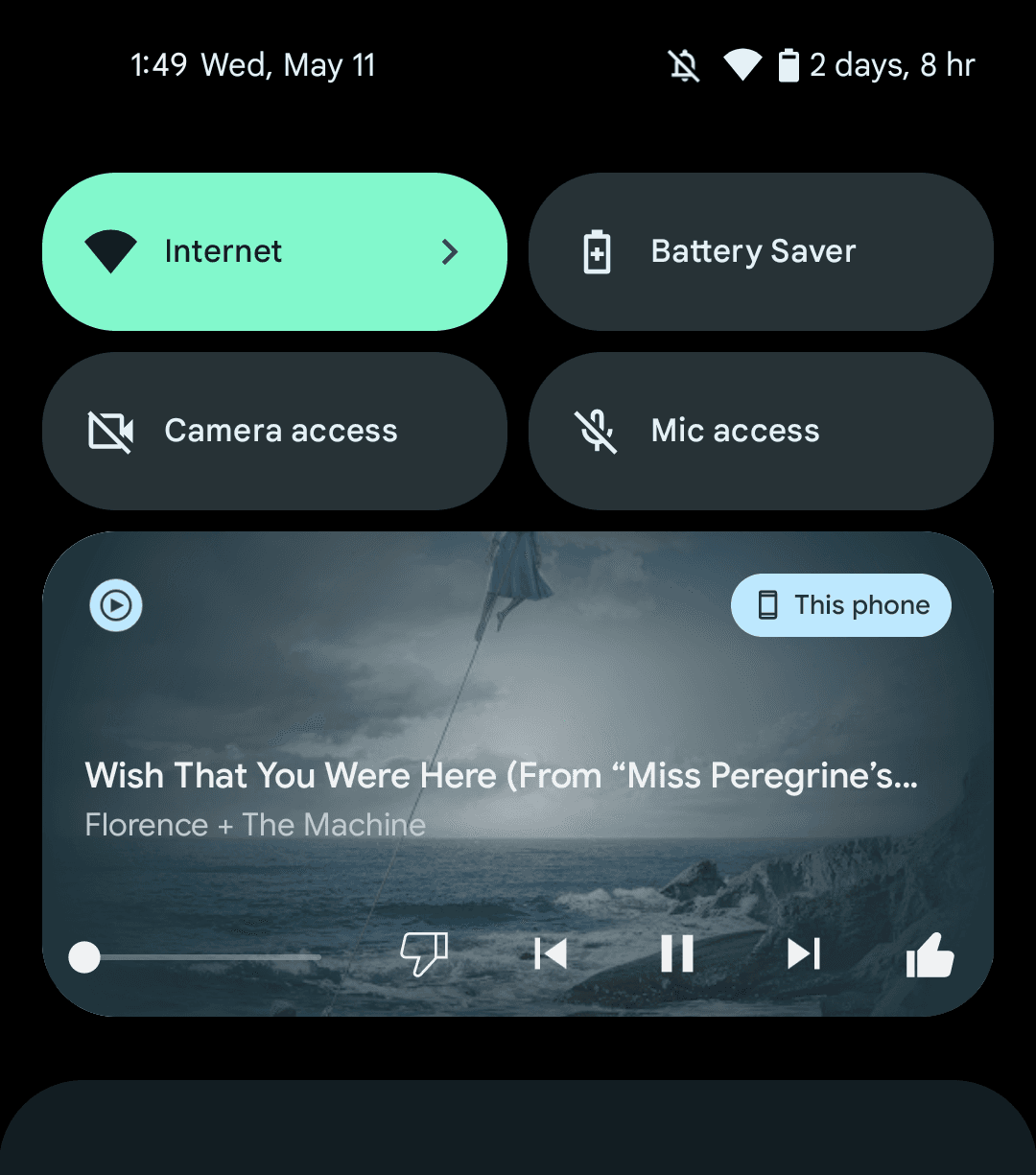Change the output from This phone
This screenshot has width=1036, height=1175.
[x=841, y=605]
